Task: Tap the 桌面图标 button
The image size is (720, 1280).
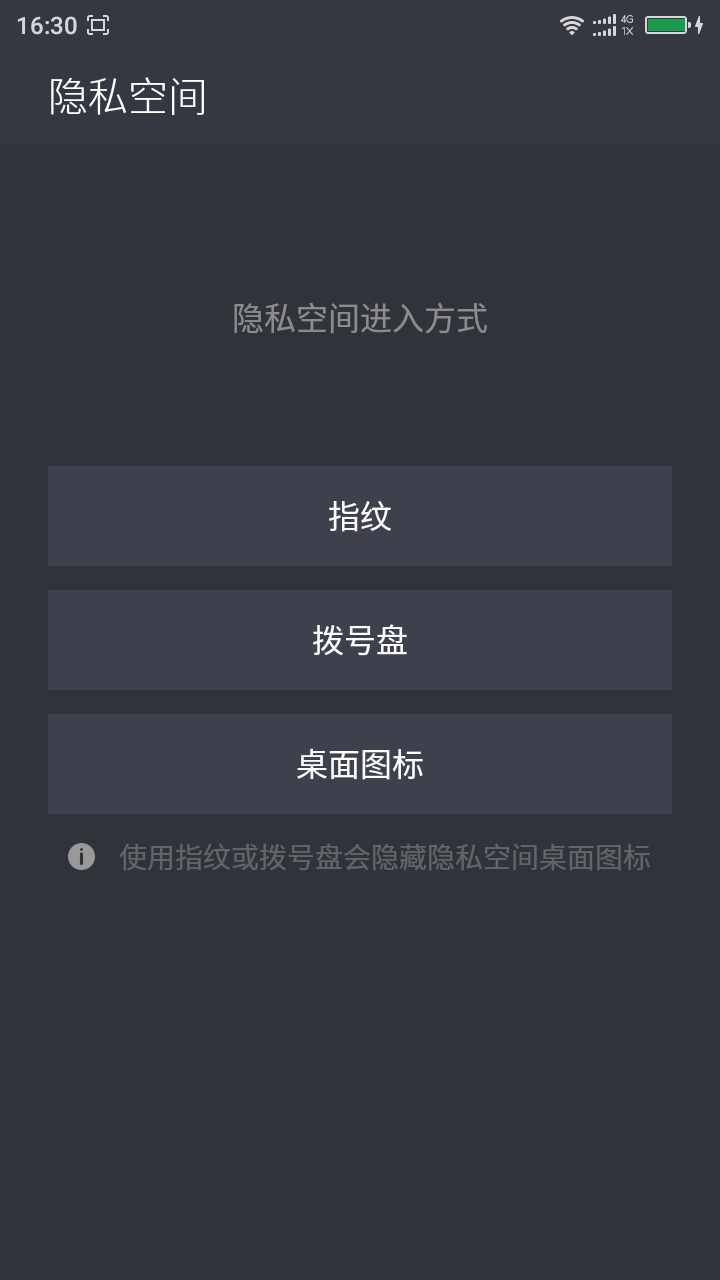Action: tap(360, 764)
